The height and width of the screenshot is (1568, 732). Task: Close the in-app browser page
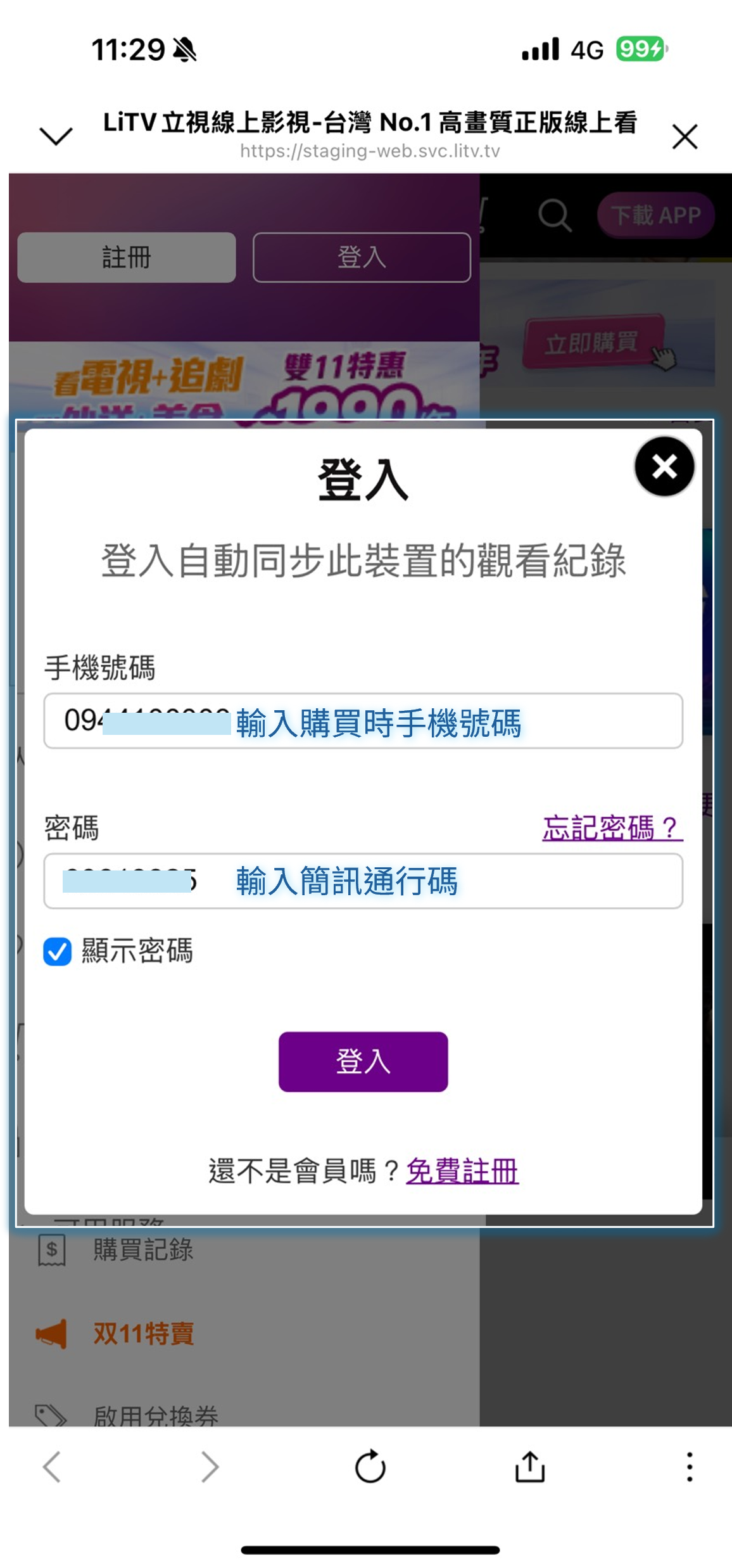click(685, 137)
